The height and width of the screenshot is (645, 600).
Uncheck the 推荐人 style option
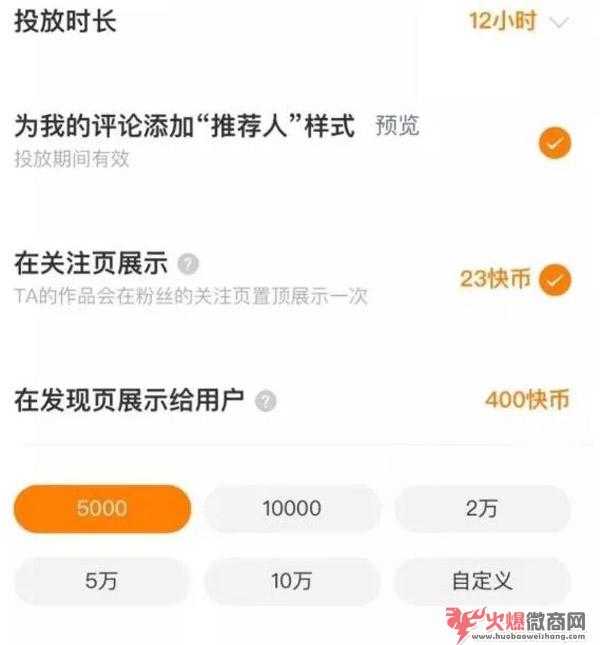pyautogui.click(x=554, y=143)
